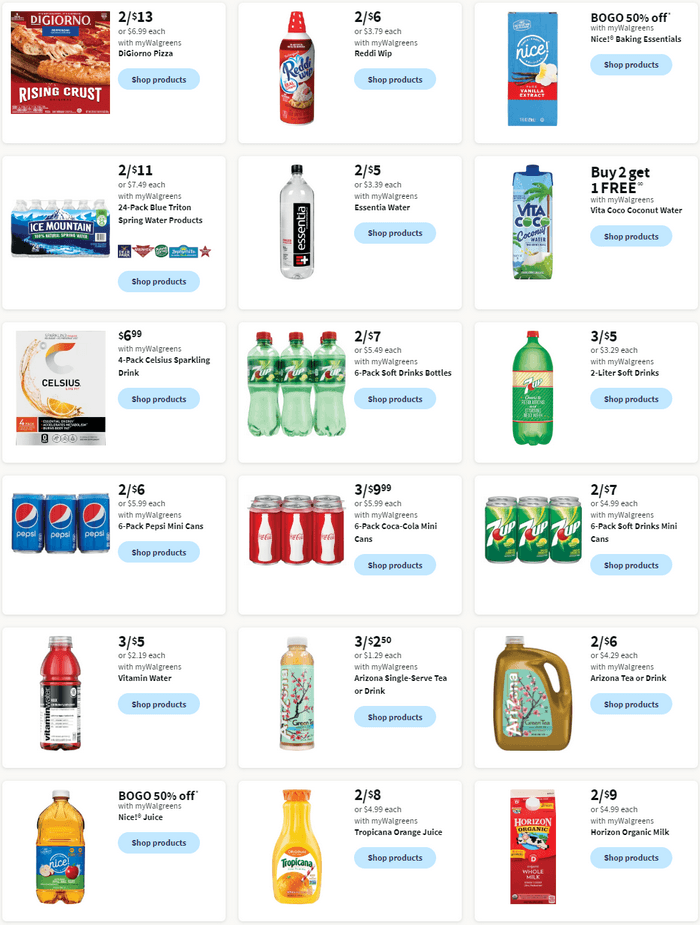Shop Nice! Juice products

tap(158, 843)
